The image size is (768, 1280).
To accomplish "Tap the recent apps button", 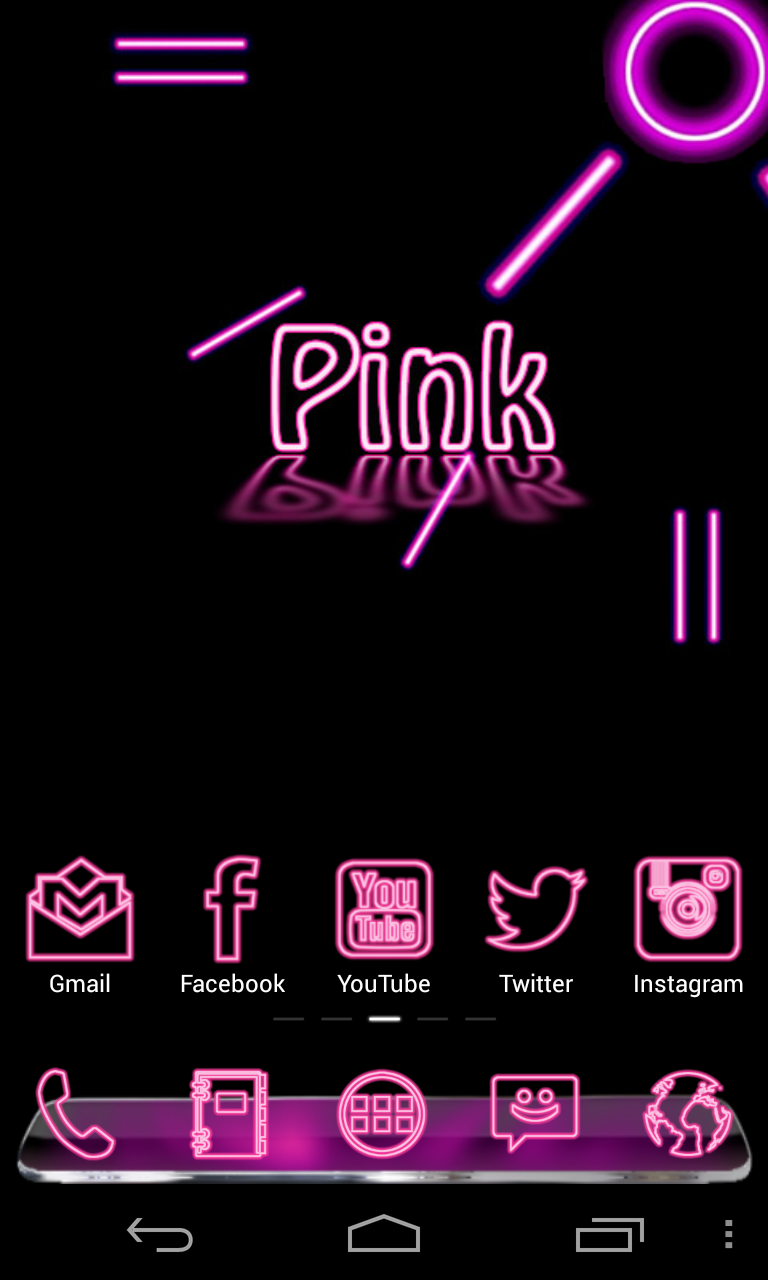I will coord(610,1235).
